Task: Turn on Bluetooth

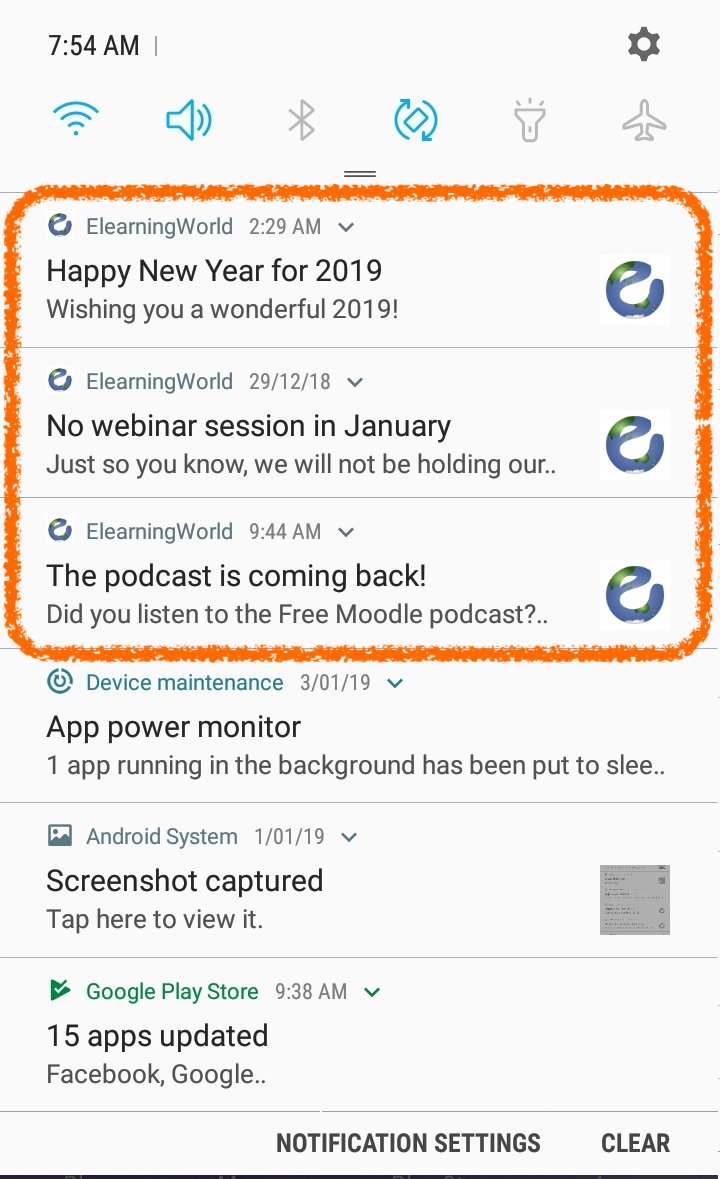Action: (301, 120)
